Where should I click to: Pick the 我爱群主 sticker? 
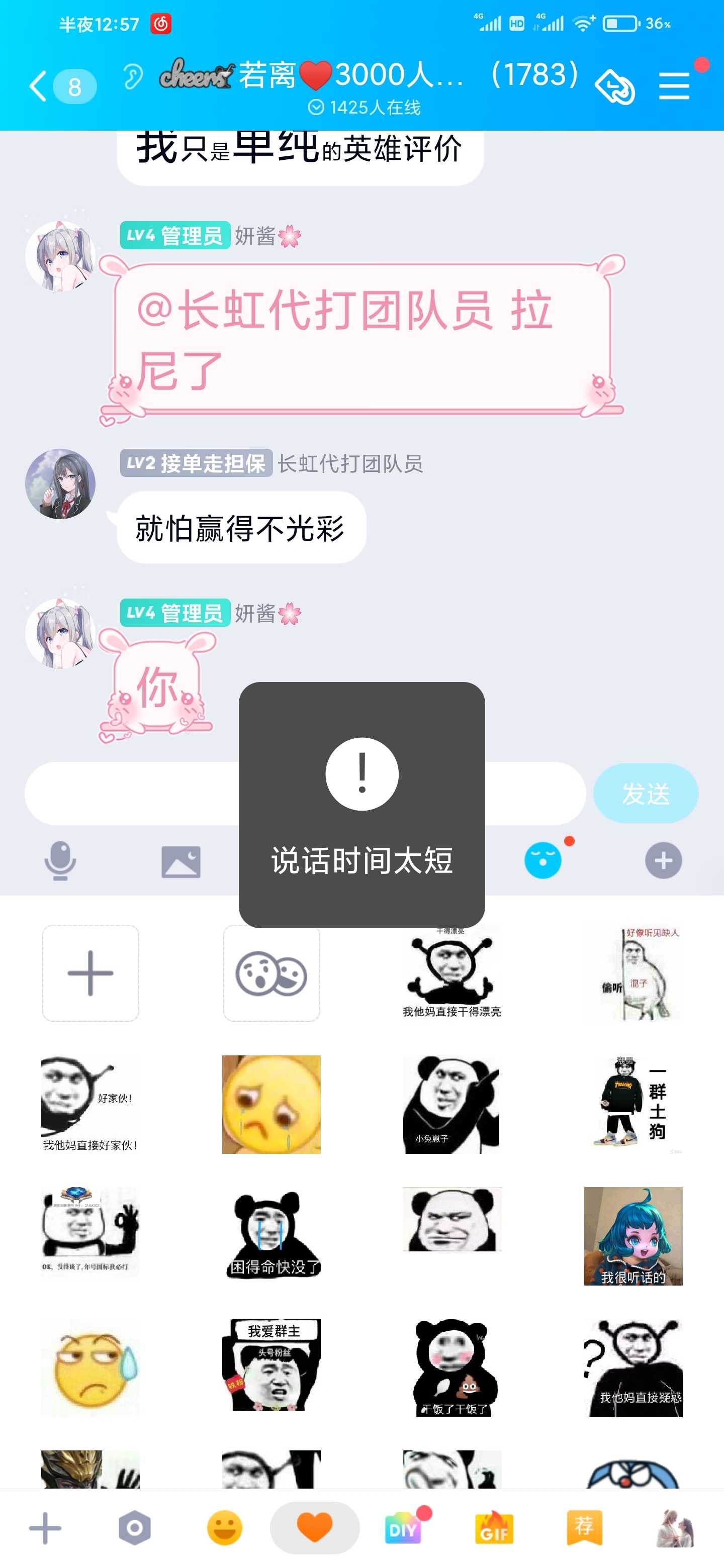click(271, 1367)
